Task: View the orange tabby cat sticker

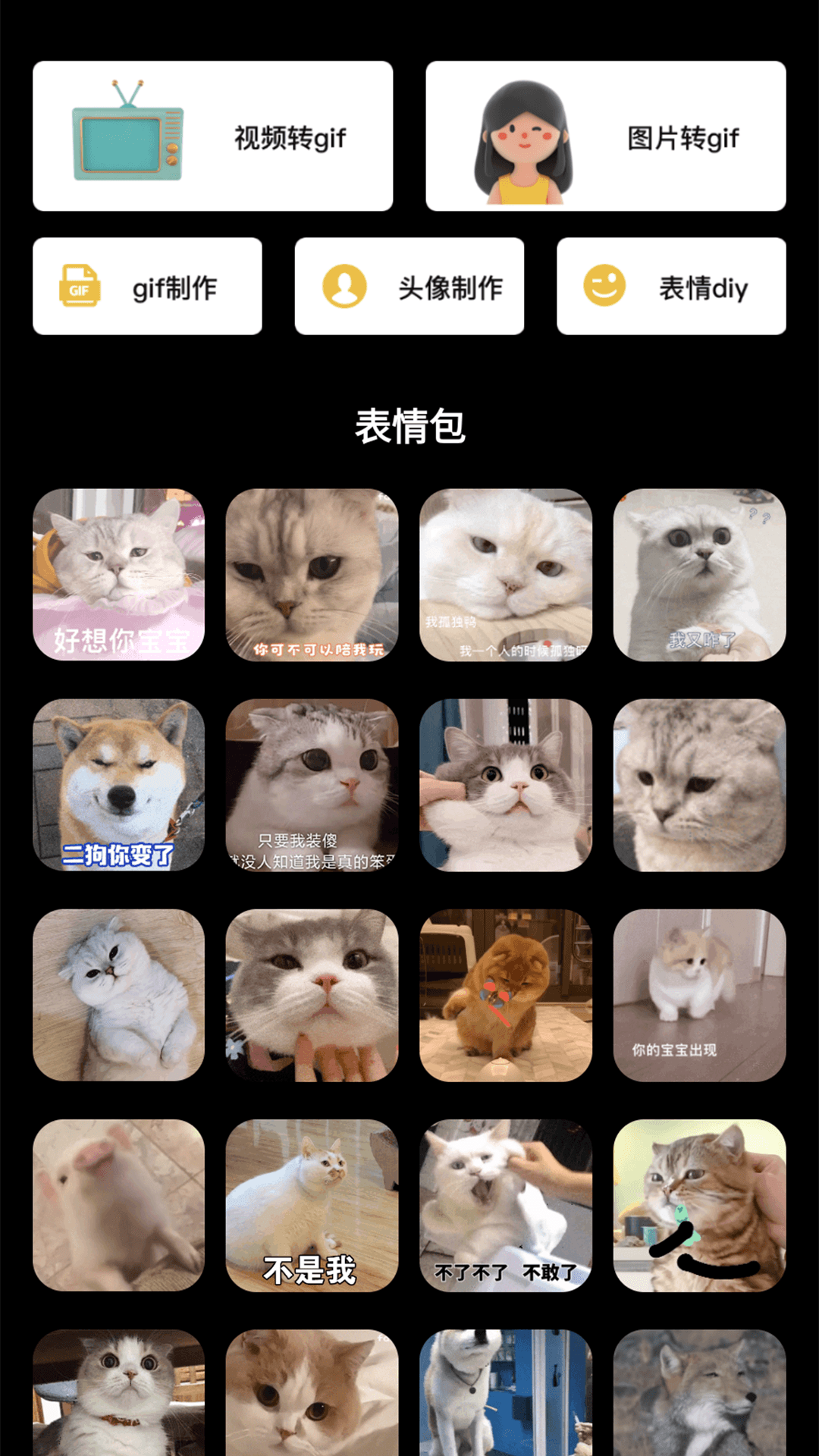Action: point(699,1205)
